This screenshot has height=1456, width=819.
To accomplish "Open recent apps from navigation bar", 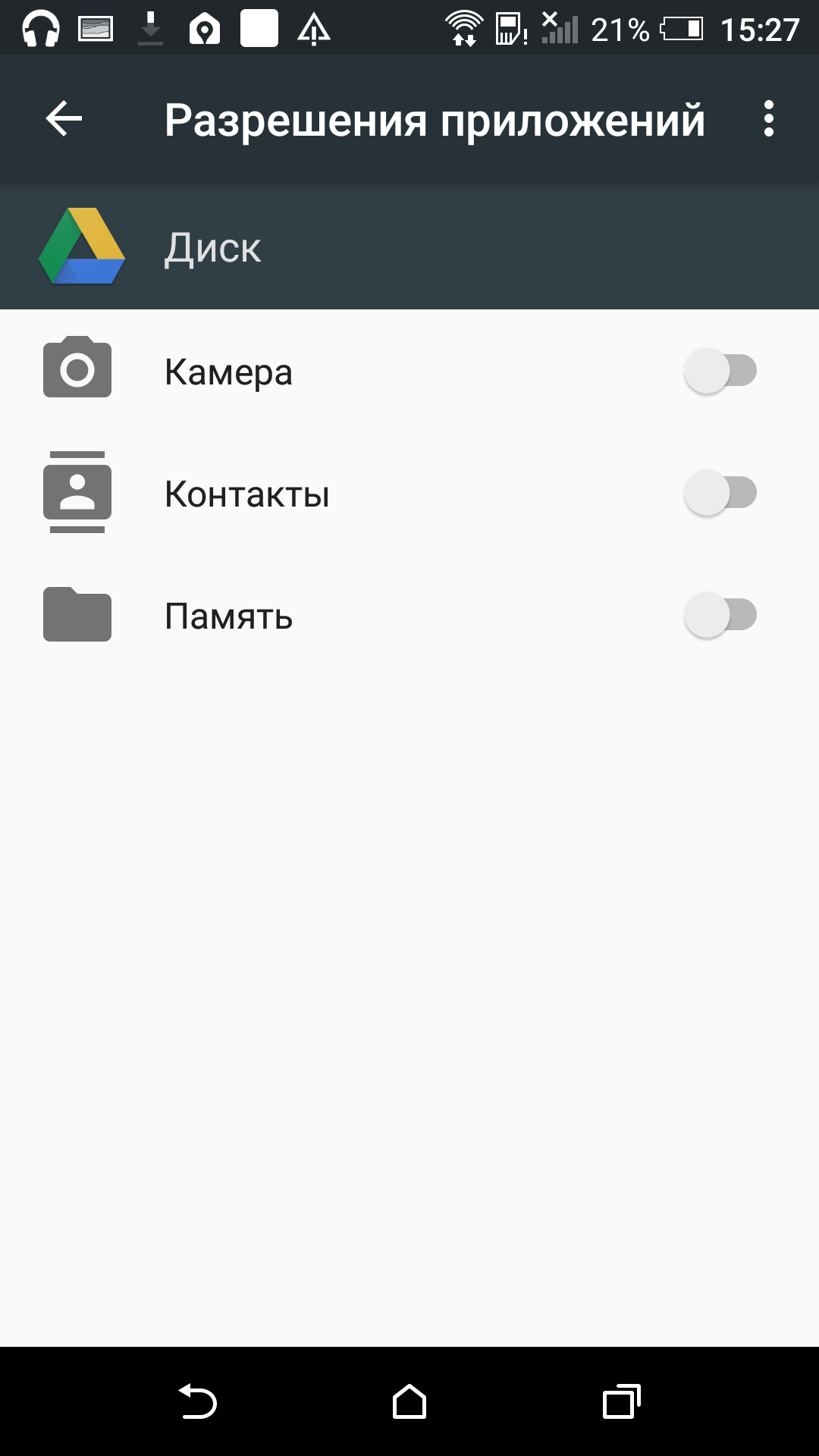I will [621, 1401].
